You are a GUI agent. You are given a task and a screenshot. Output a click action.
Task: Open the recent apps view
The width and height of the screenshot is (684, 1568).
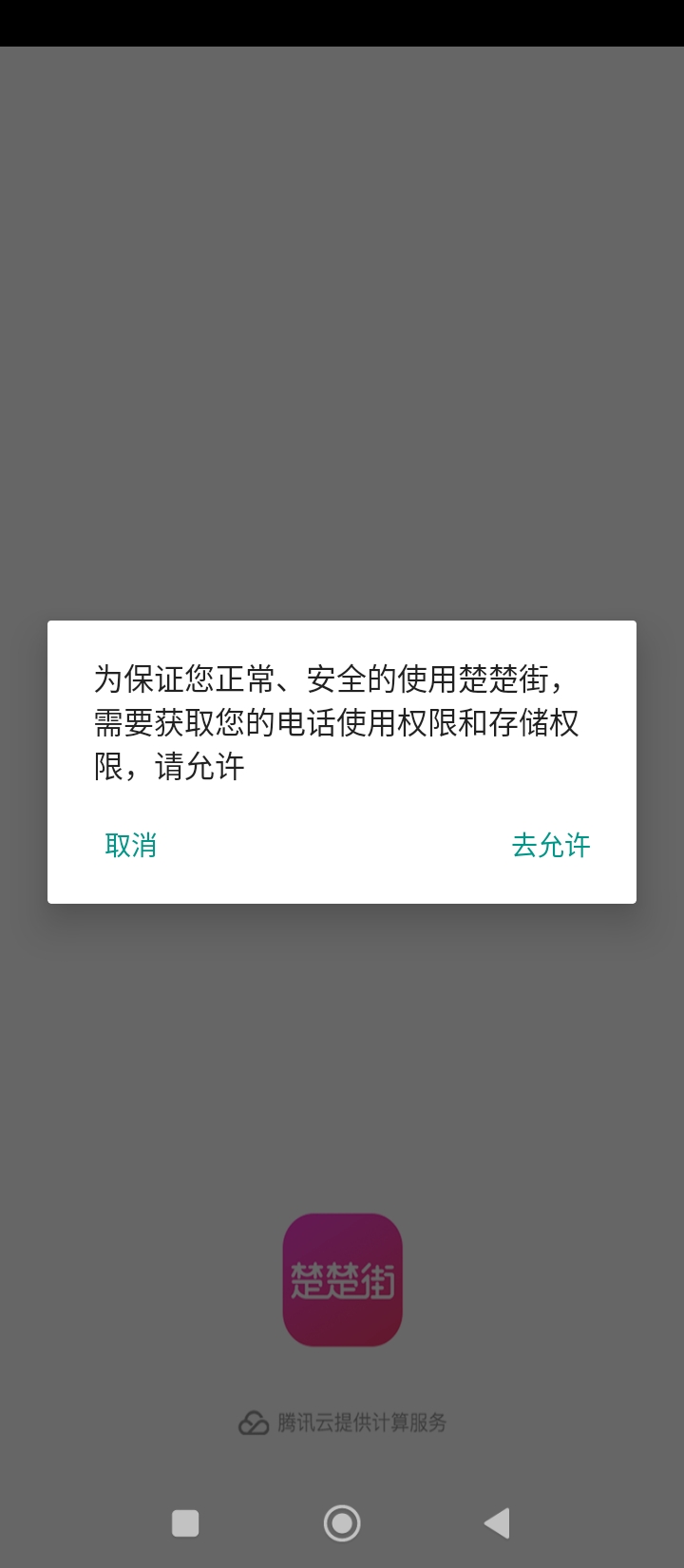pos(185,1523)
